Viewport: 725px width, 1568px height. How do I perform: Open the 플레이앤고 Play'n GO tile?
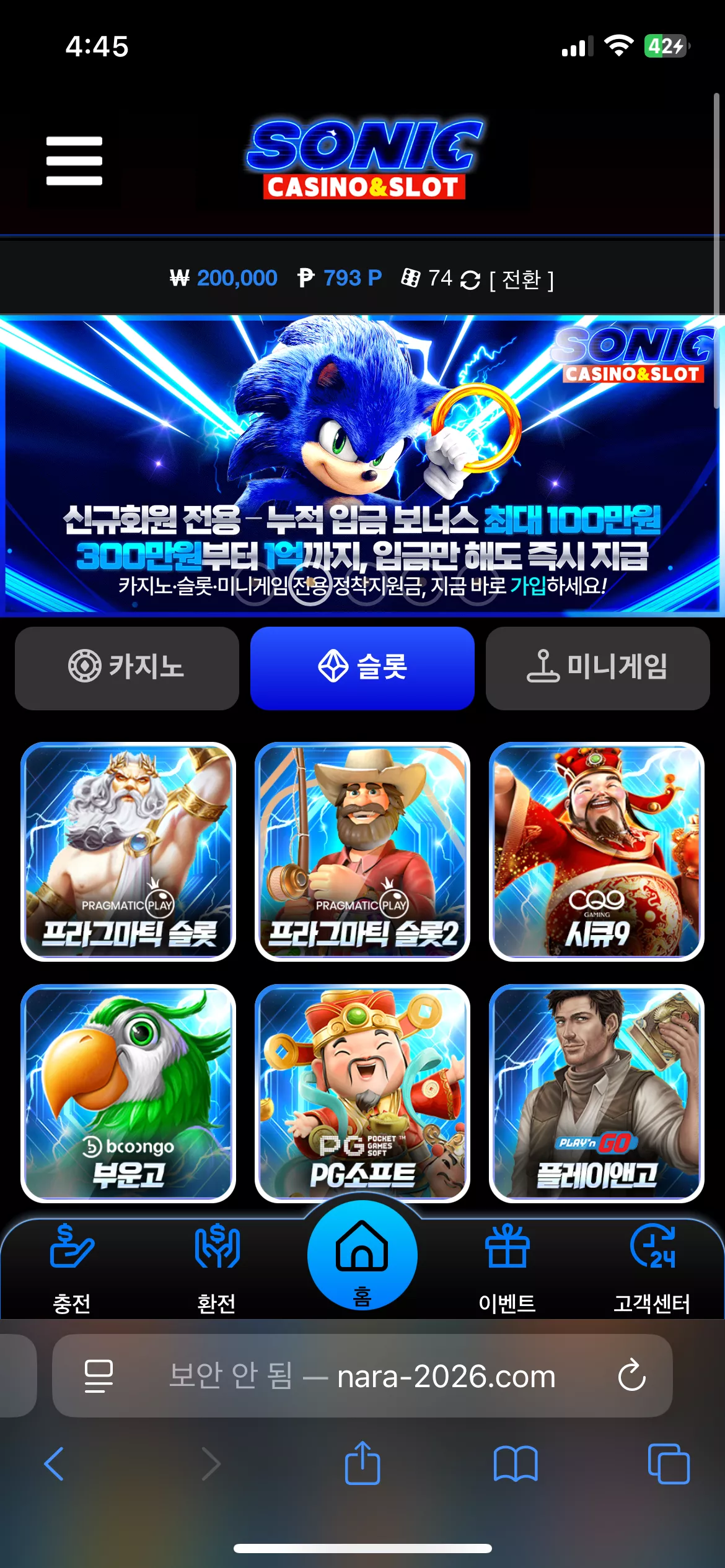(597, 1094)
